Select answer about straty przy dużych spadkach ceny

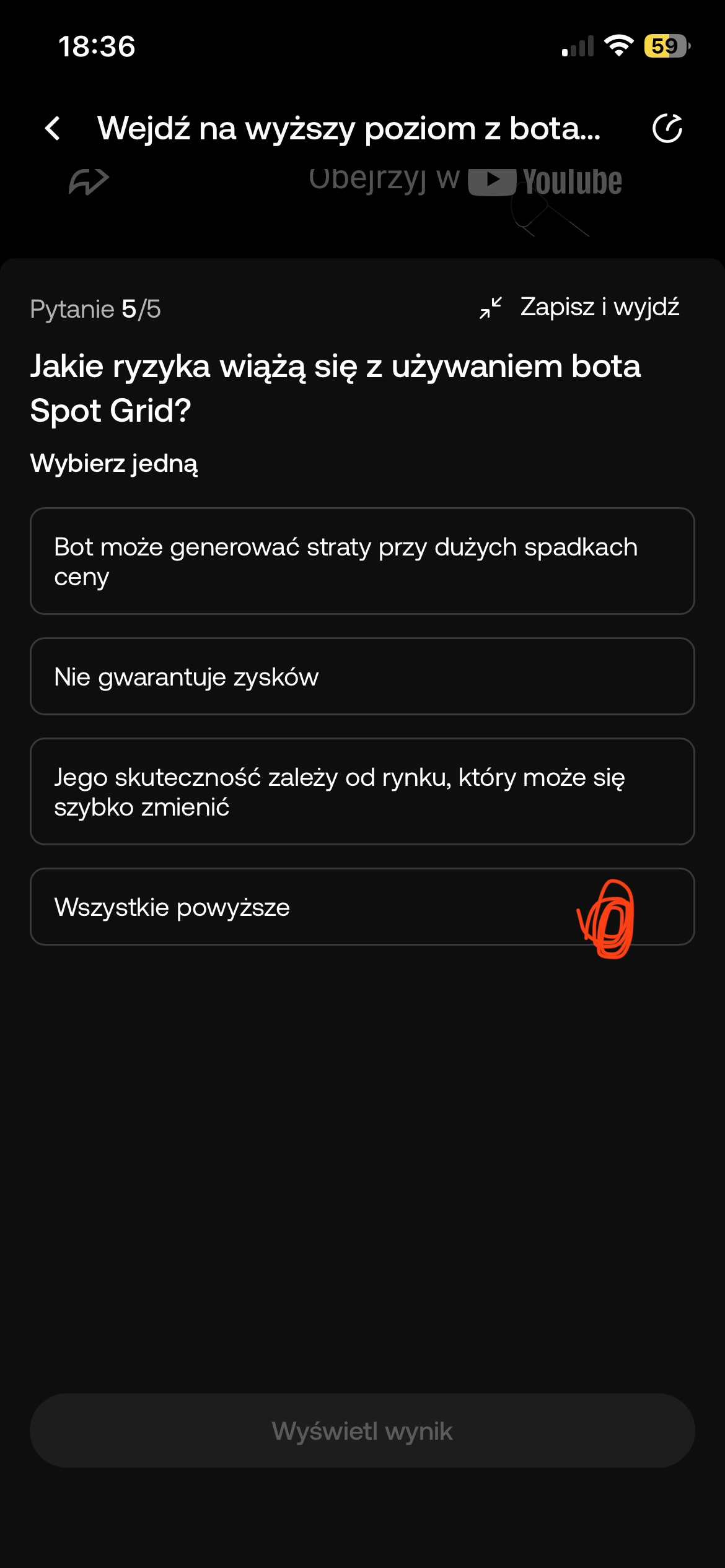[x=362, y=561]
